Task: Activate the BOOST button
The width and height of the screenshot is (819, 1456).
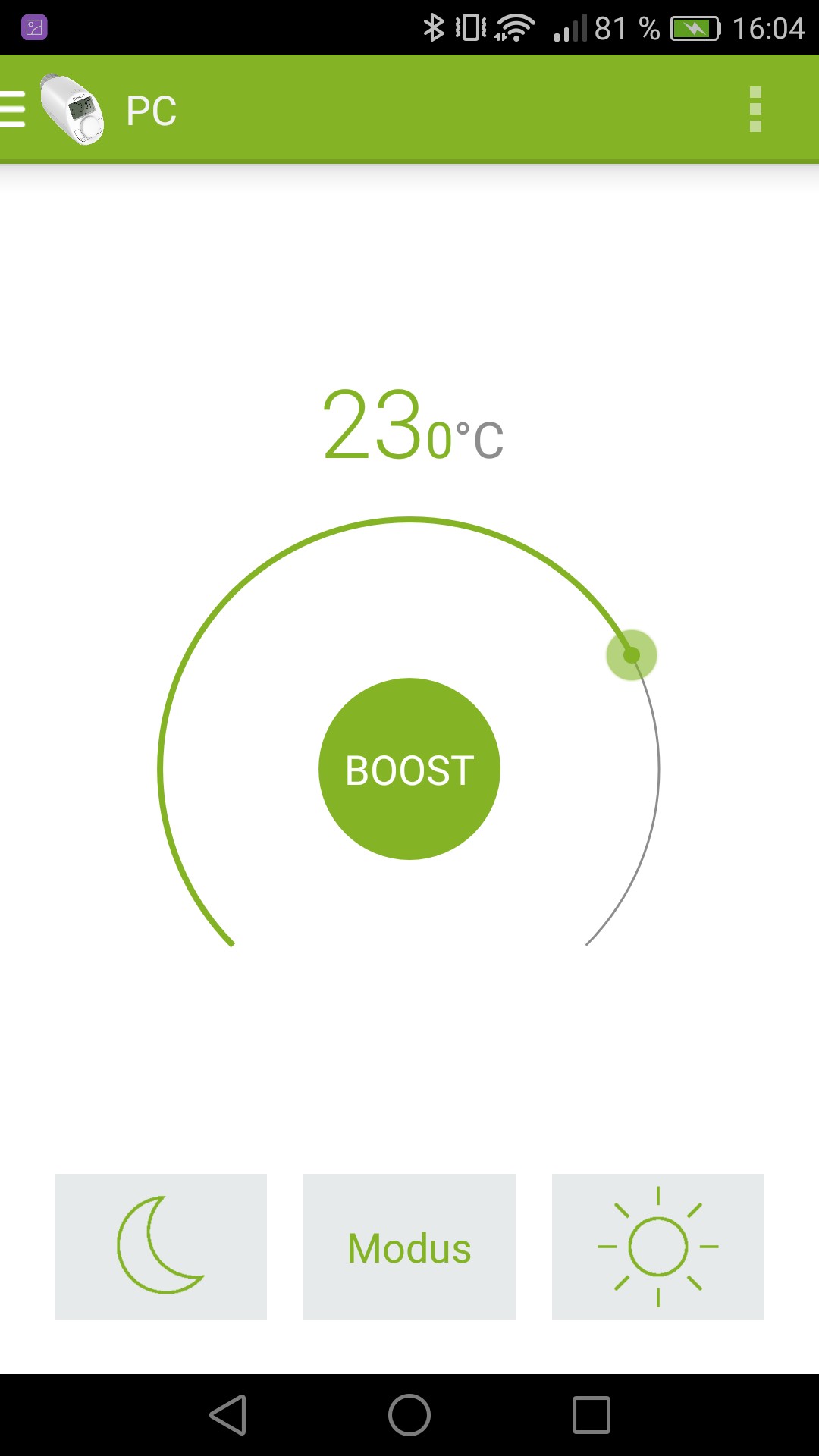Action: (409, 769)
